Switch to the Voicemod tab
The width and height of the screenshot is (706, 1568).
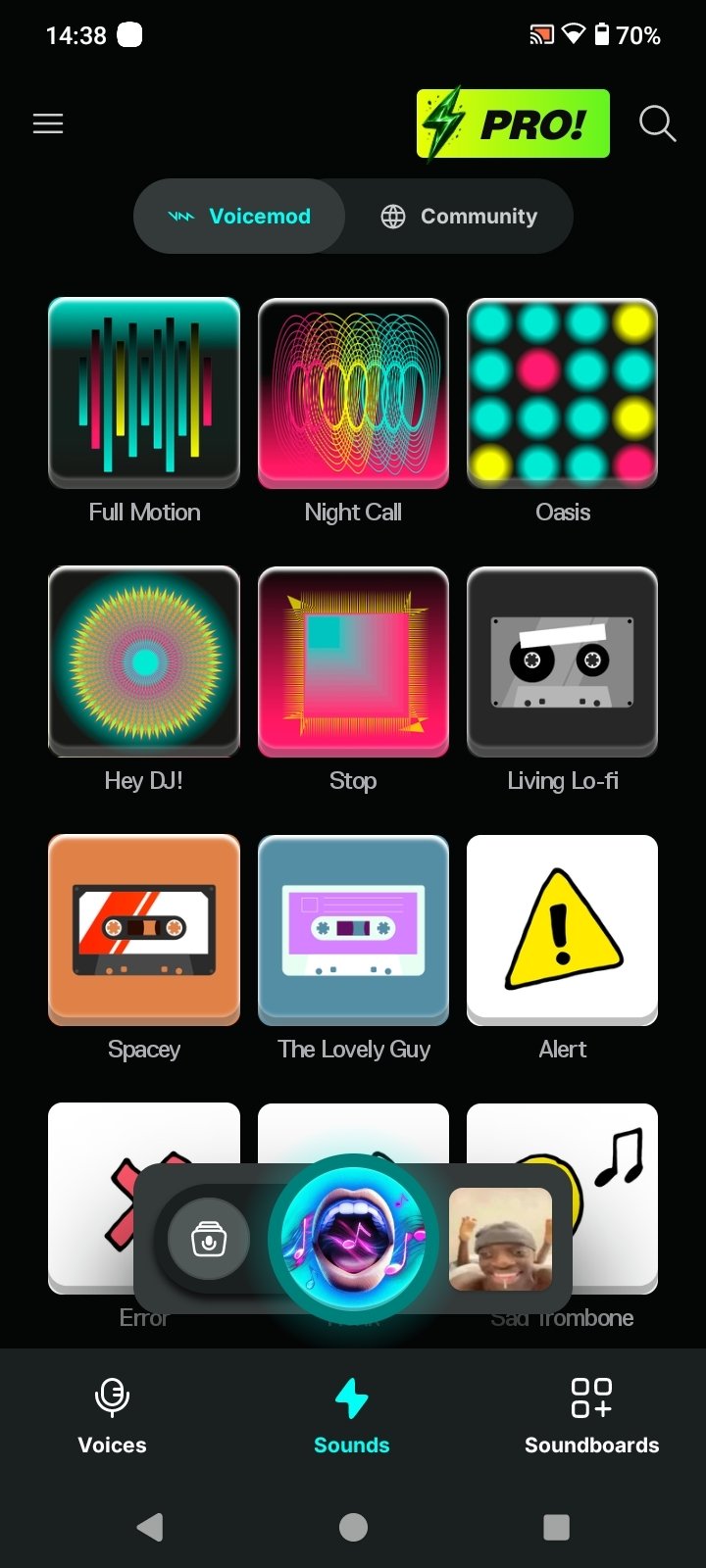[240, 216]
